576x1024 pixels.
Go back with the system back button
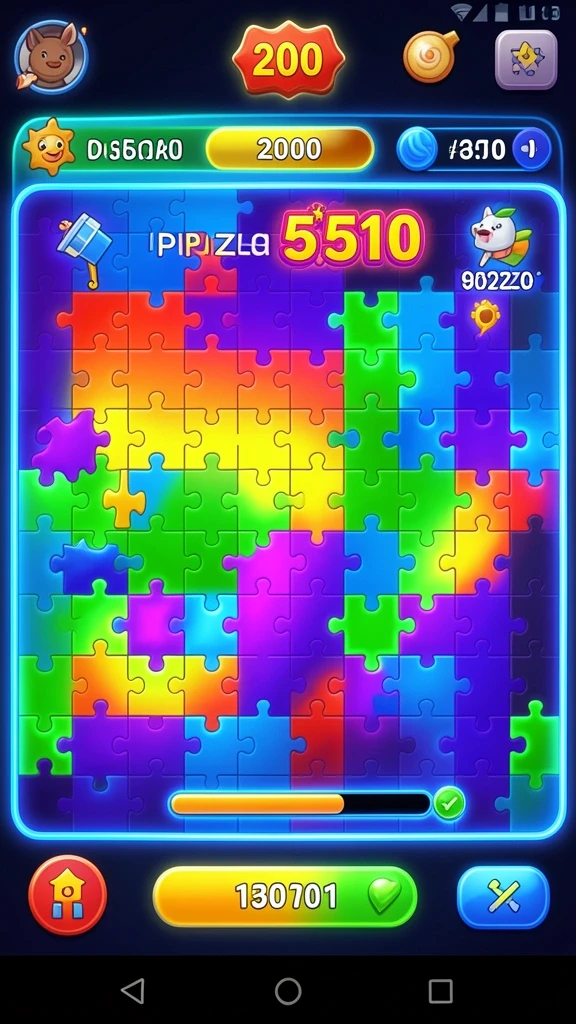click(133, 991)
